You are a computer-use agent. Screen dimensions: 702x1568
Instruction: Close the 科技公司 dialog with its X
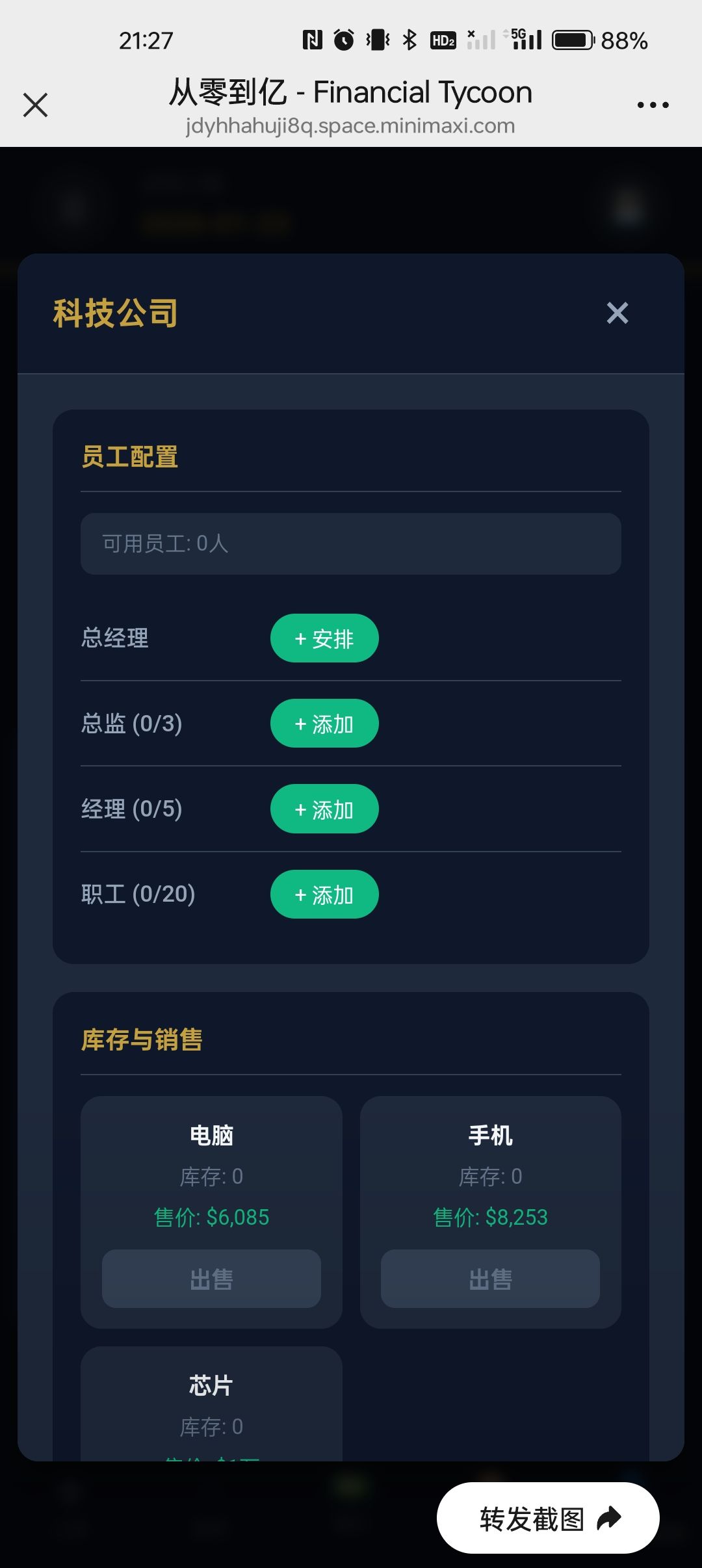coord(618,314)
